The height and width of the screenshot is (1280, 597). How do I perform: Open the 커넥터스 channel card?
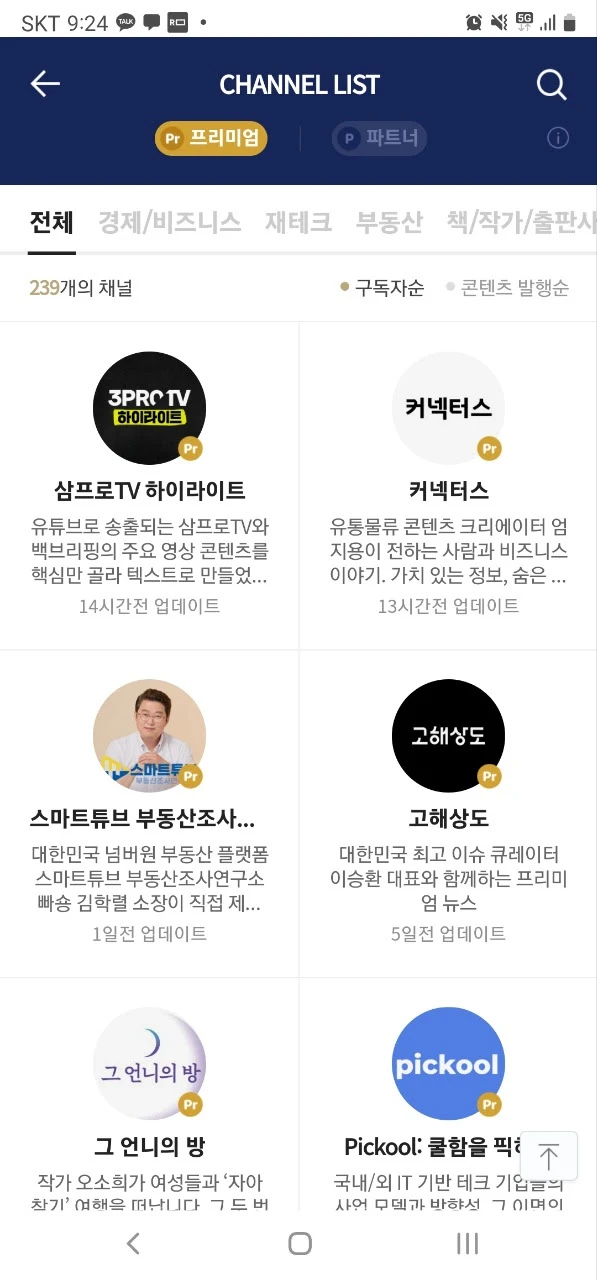(x=448, y=485)
